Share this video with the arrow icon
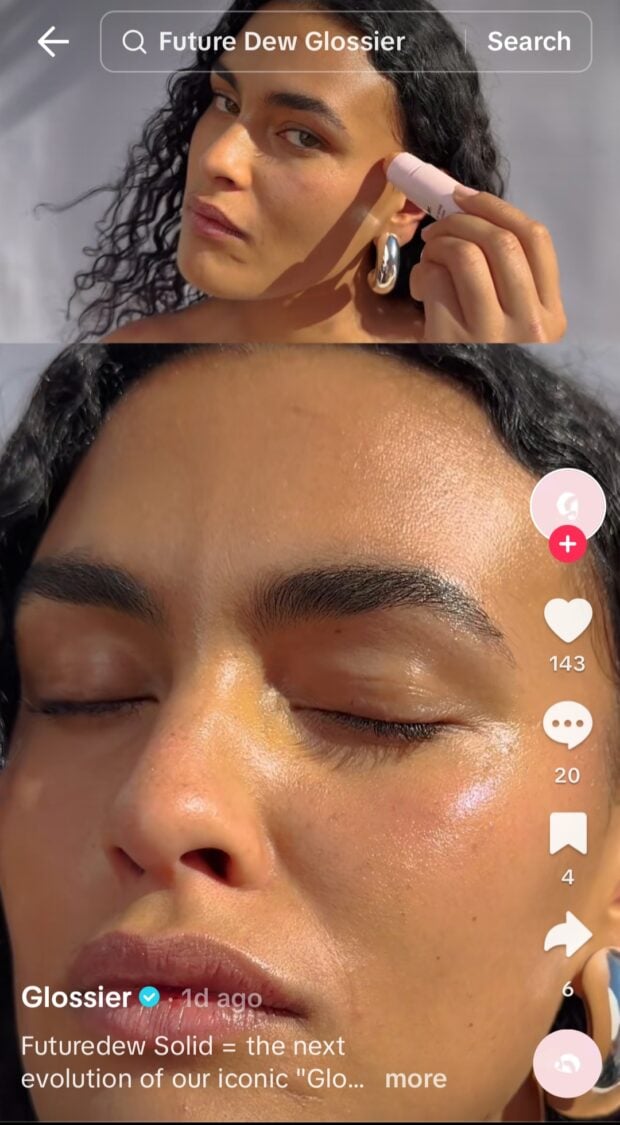The image size is (620, 1125). point(567,936)
